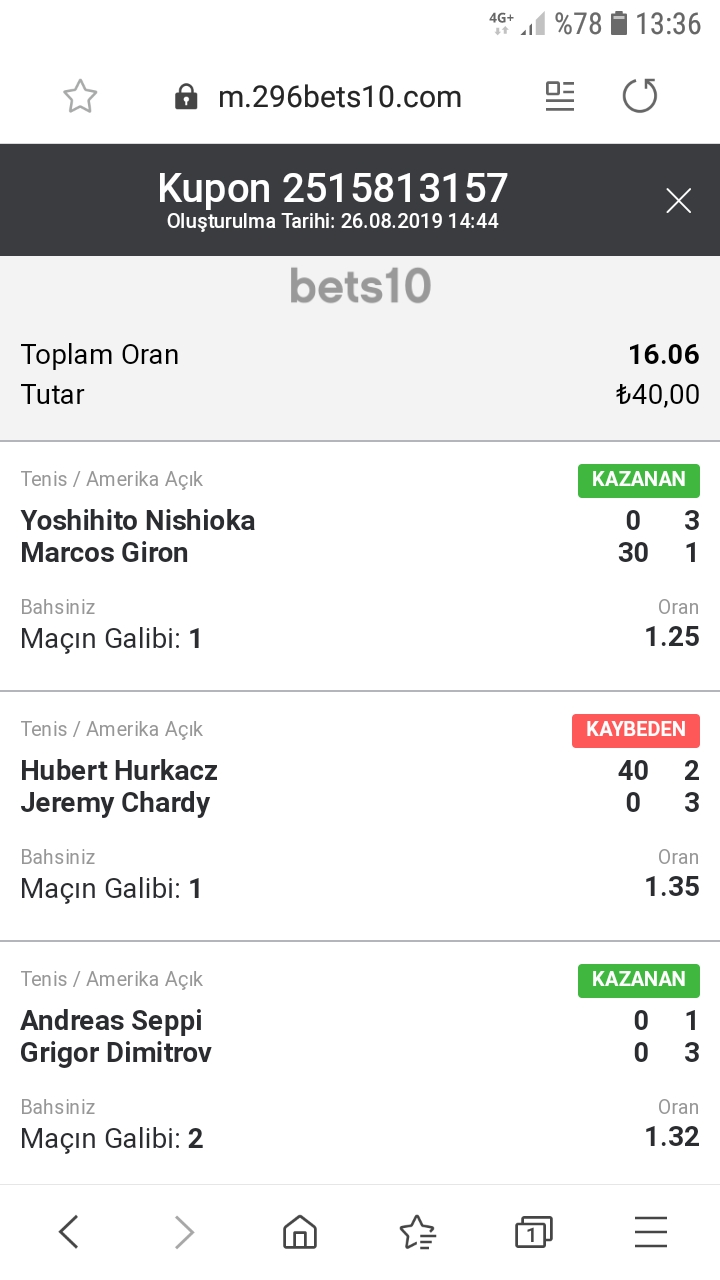Go back to the previous page
Screen dimensions: 720x1280
(x=68, y=1232)
